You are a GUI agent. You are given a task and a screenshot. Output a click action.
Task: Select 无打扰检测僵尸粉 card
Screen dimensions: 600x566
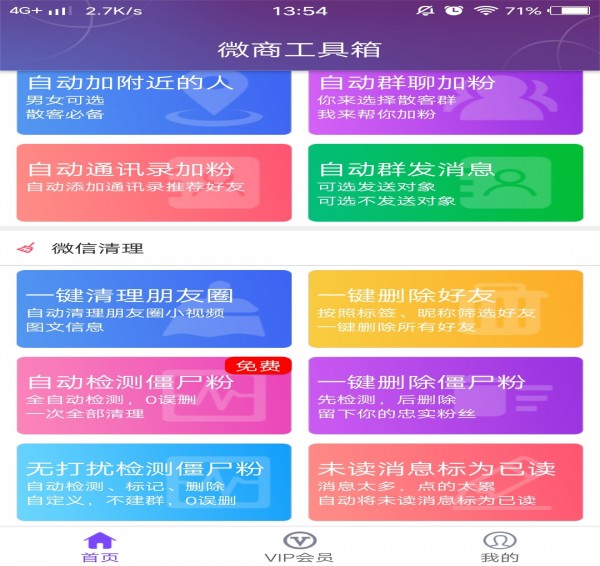[x=154, y=483]
